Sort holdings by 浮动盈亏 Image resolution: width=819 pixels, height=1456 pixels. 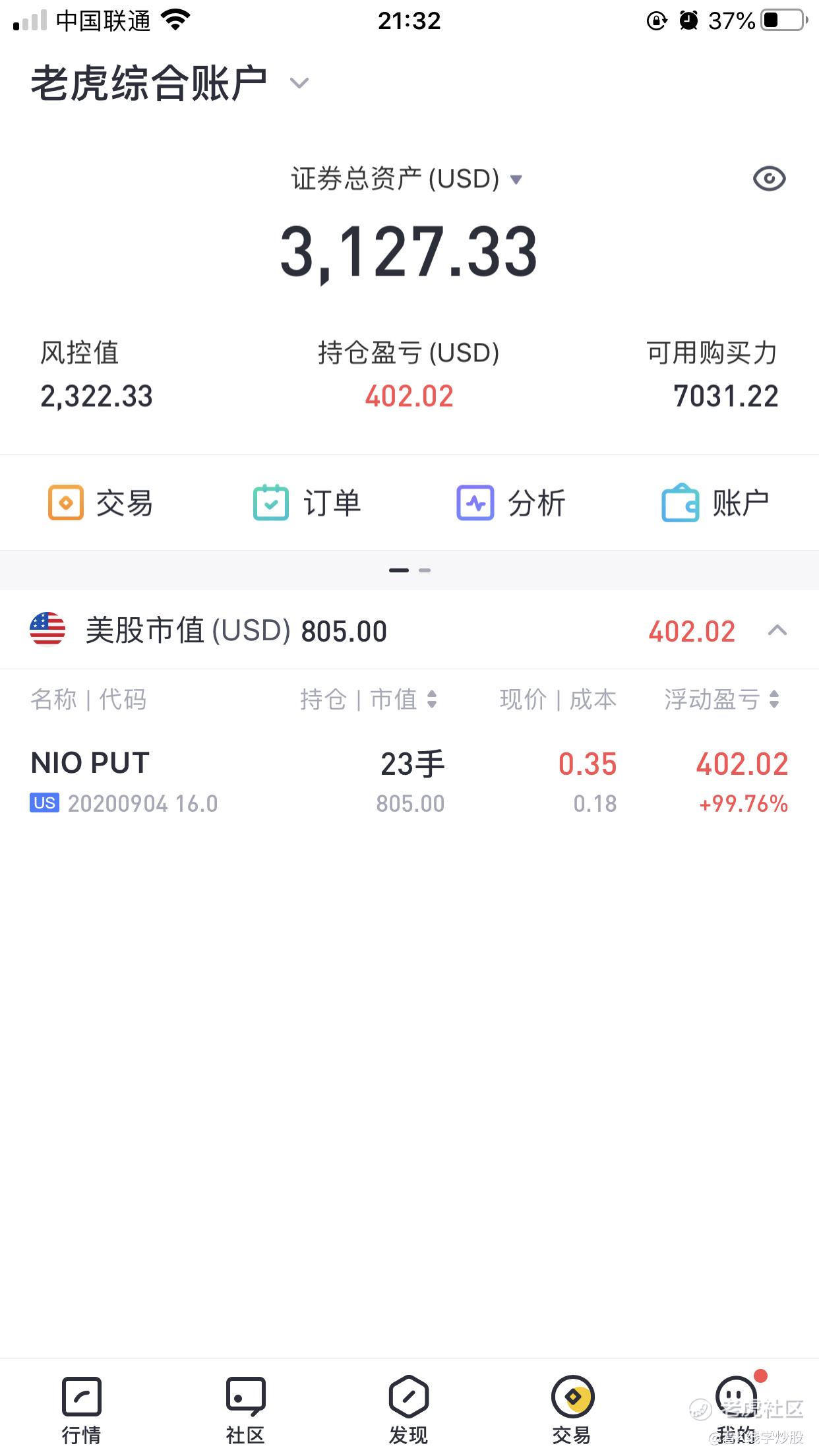pos(722,699)
